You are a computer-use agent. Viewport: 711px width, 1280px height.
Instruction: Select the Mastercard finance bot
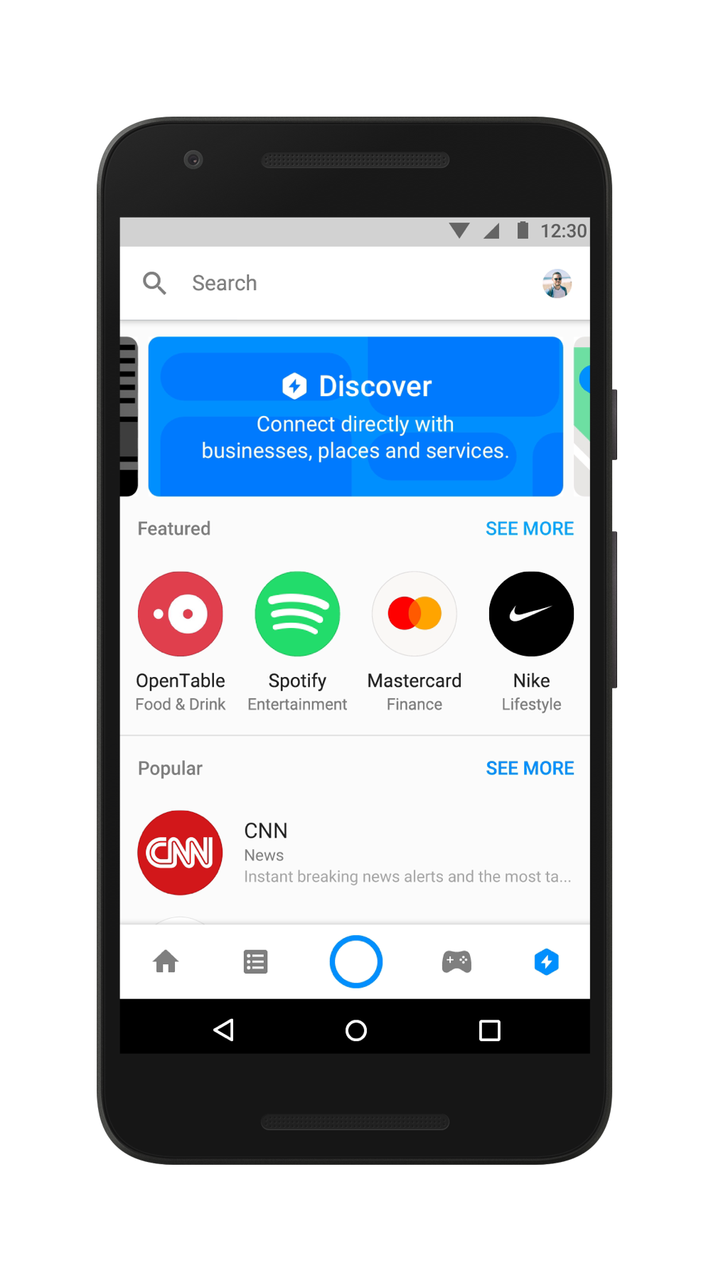tap(414, 614)
